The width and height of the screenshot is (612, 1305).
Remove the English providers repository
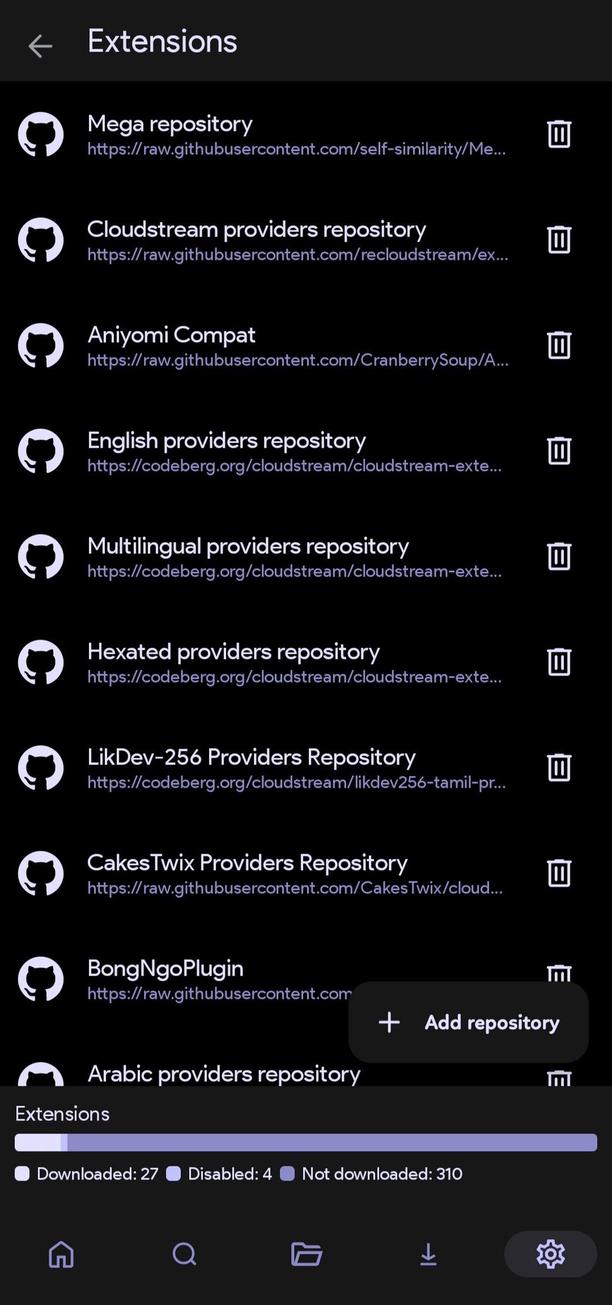pyautogui.click(x=558, y=450)
